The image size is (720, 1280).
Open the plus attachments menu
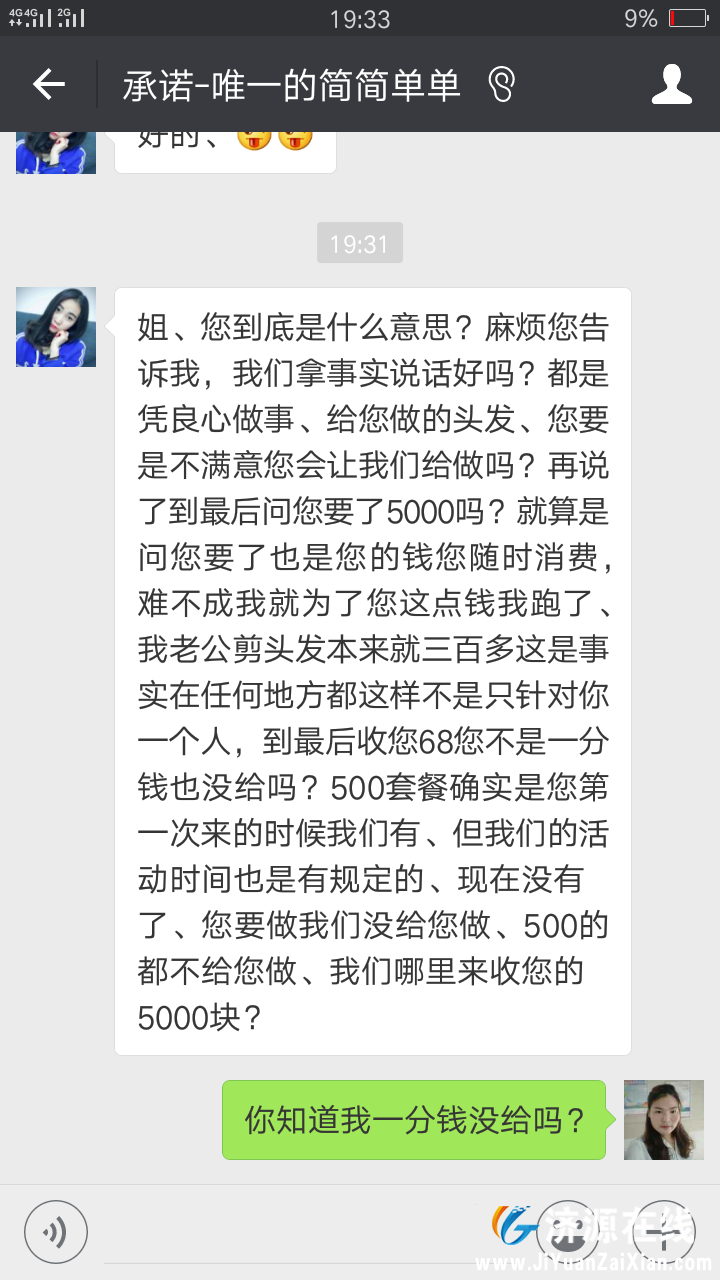click(664, 1231)
